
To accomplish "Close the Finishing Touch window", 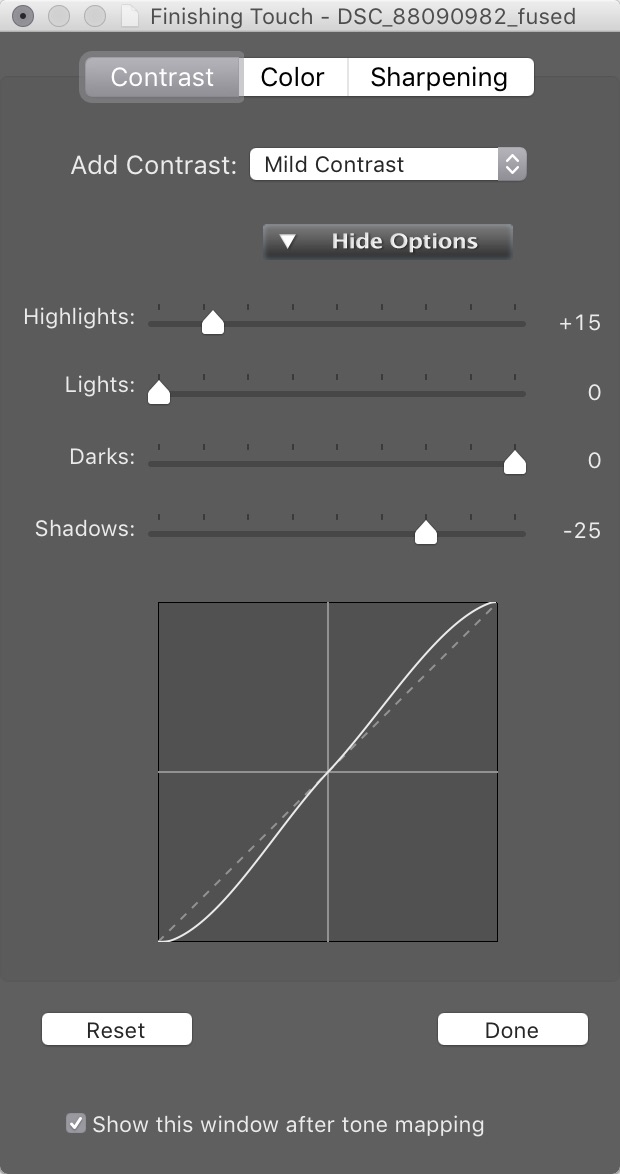I will 22,16.
